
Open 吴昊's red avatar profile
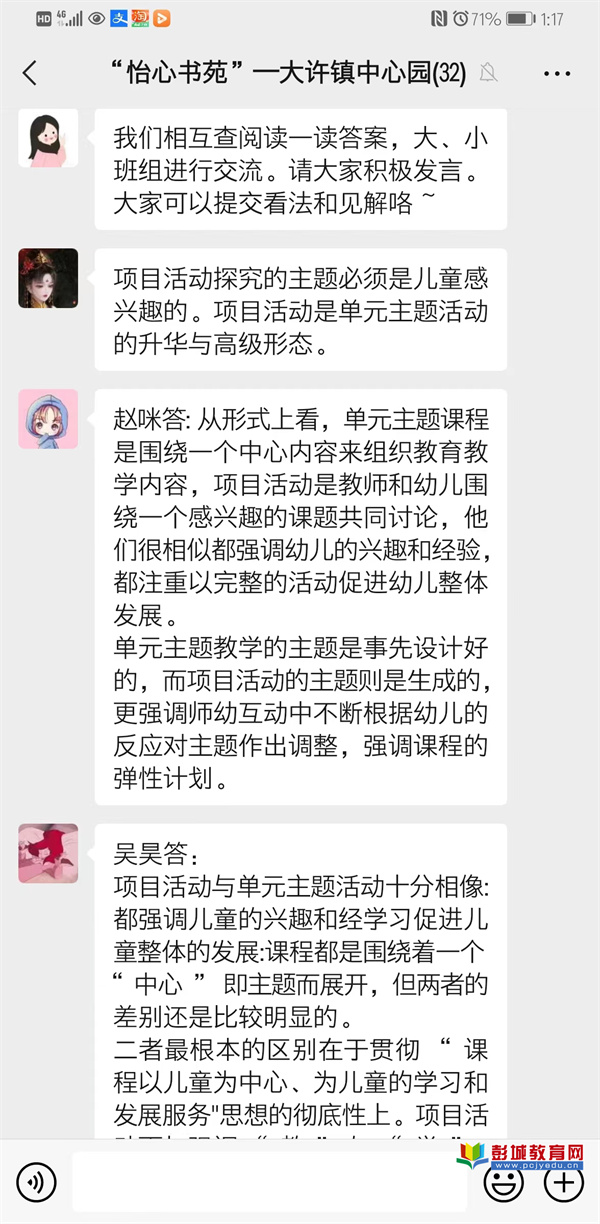48,853
